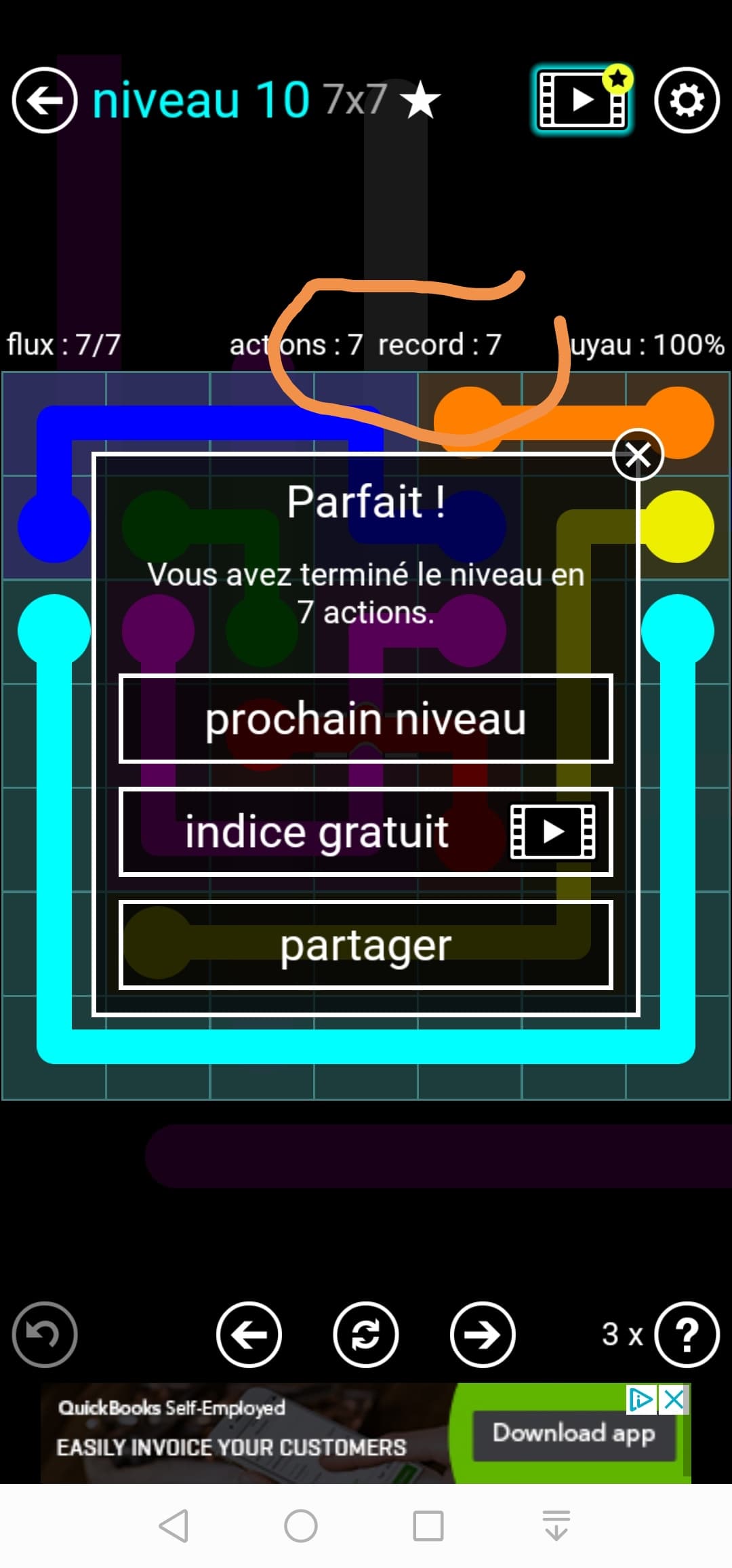Continue to prochain niveau
This screenshot has width=732, height=1568.
point(366,719)
